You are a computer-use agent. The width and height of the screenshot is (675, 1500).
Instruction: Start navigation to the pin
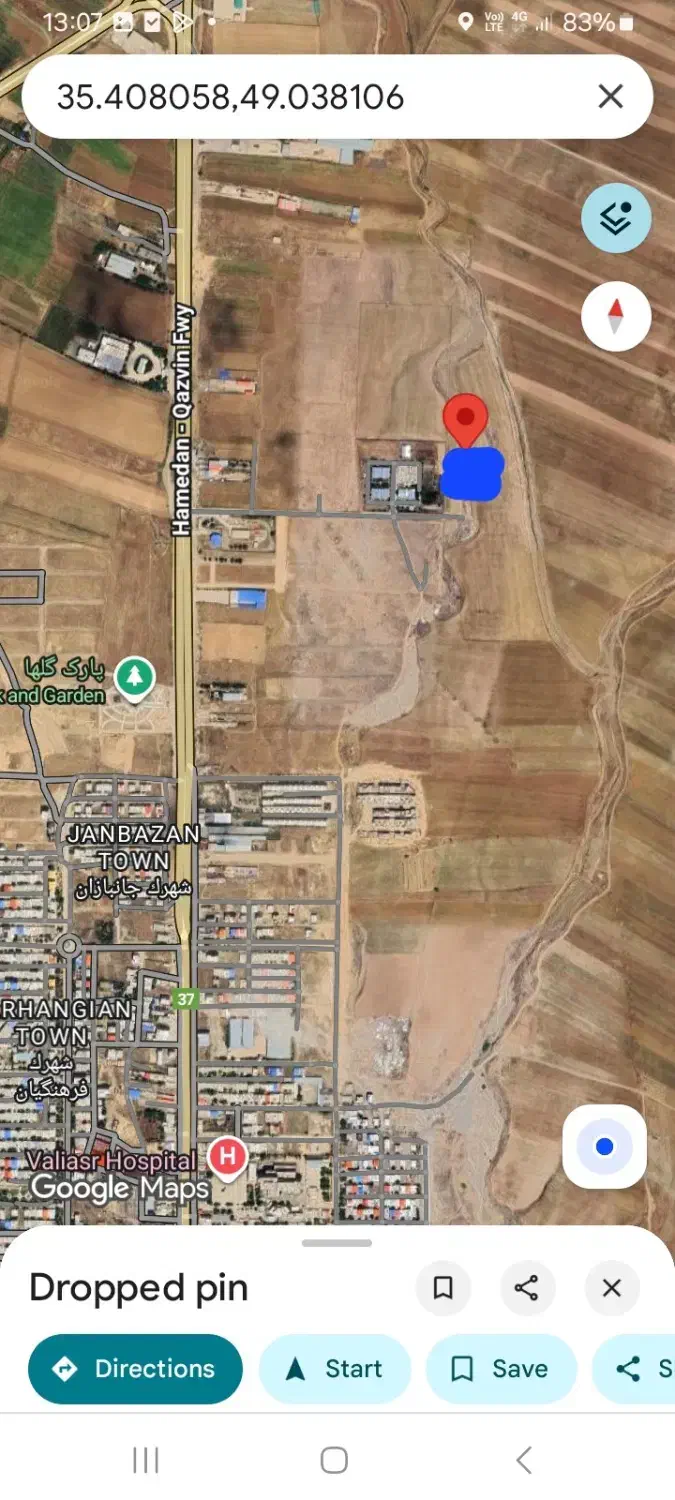334,1369
